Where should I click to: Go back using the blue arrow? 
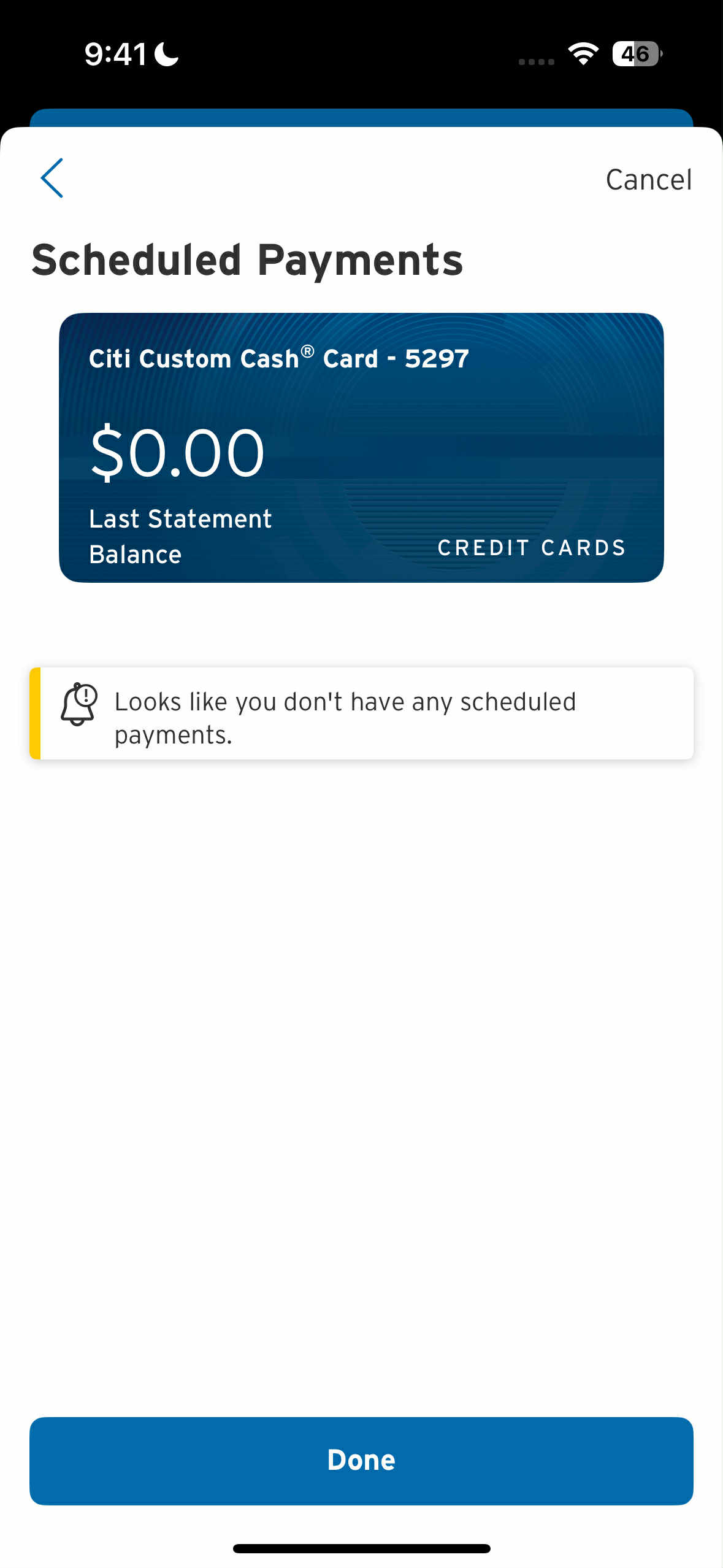click(x=52, y=178)
